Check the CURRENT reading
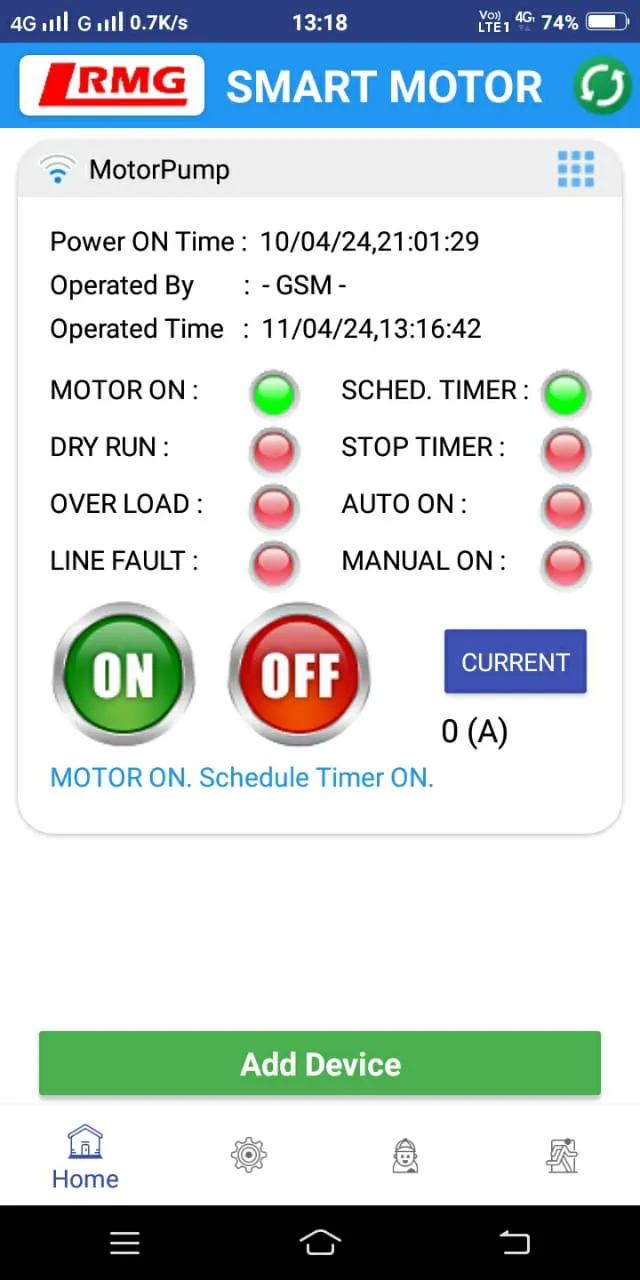This screenshot has width=640, height=1280. [x=515, y=662]
